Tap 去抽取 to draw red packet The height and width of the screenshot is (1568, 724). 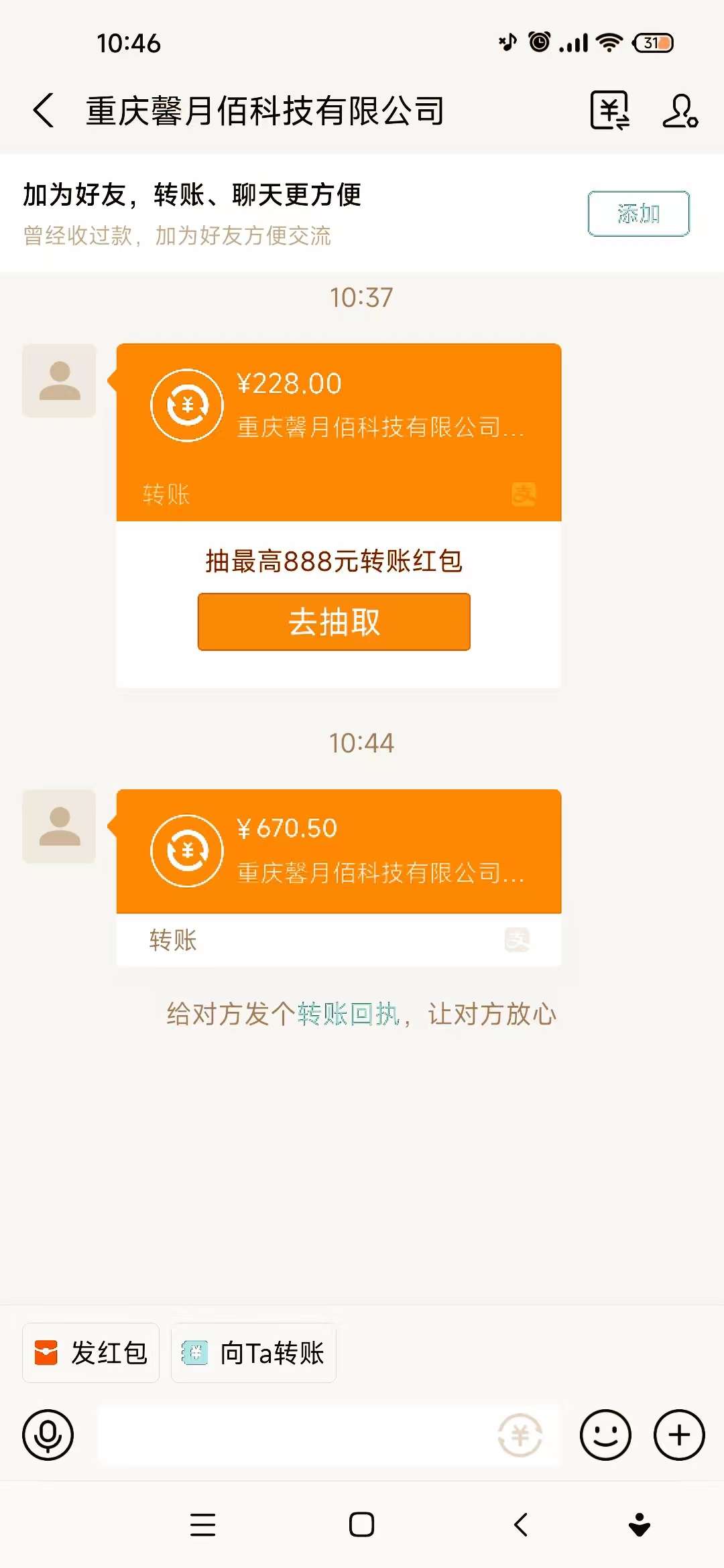(334, 622)
